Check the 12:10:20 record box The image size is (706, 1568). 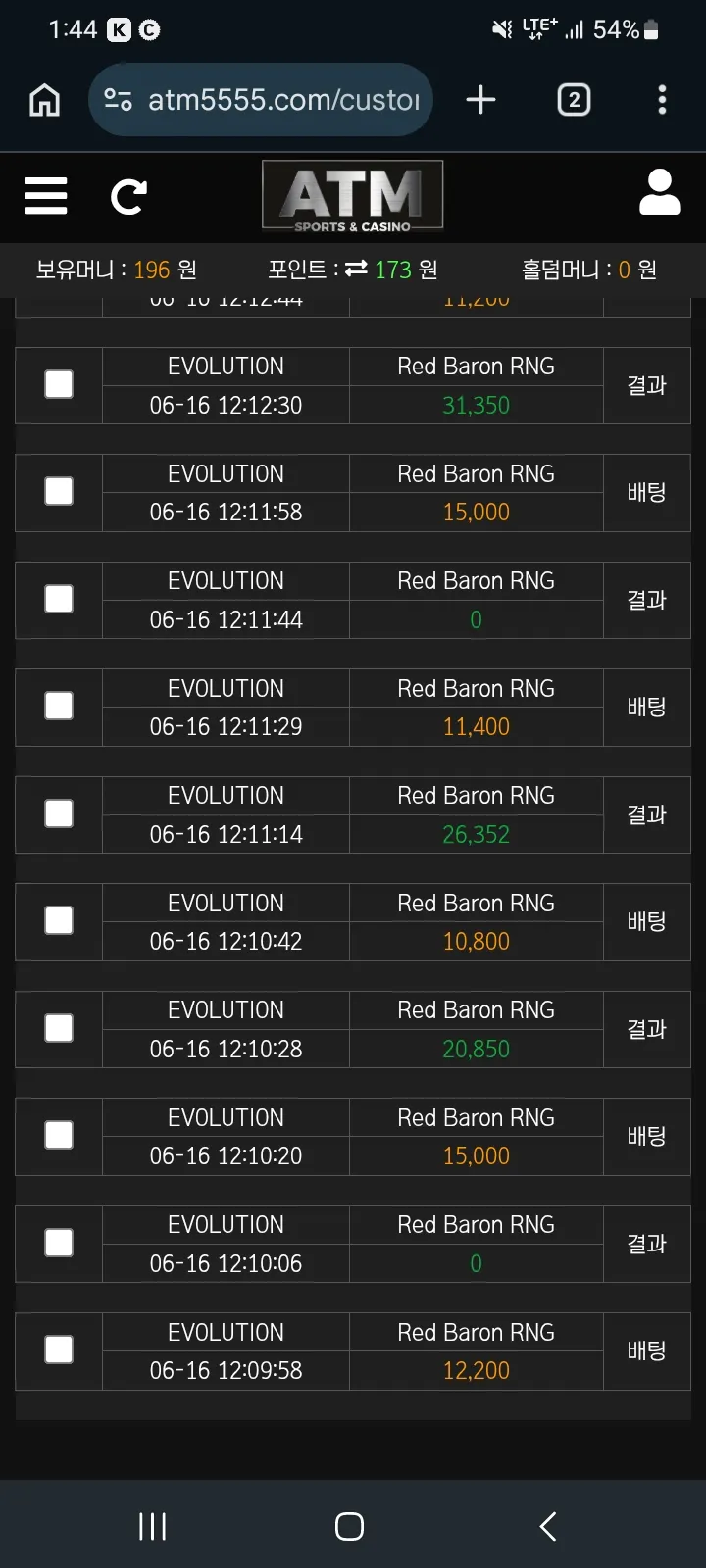coord(59,1135)
